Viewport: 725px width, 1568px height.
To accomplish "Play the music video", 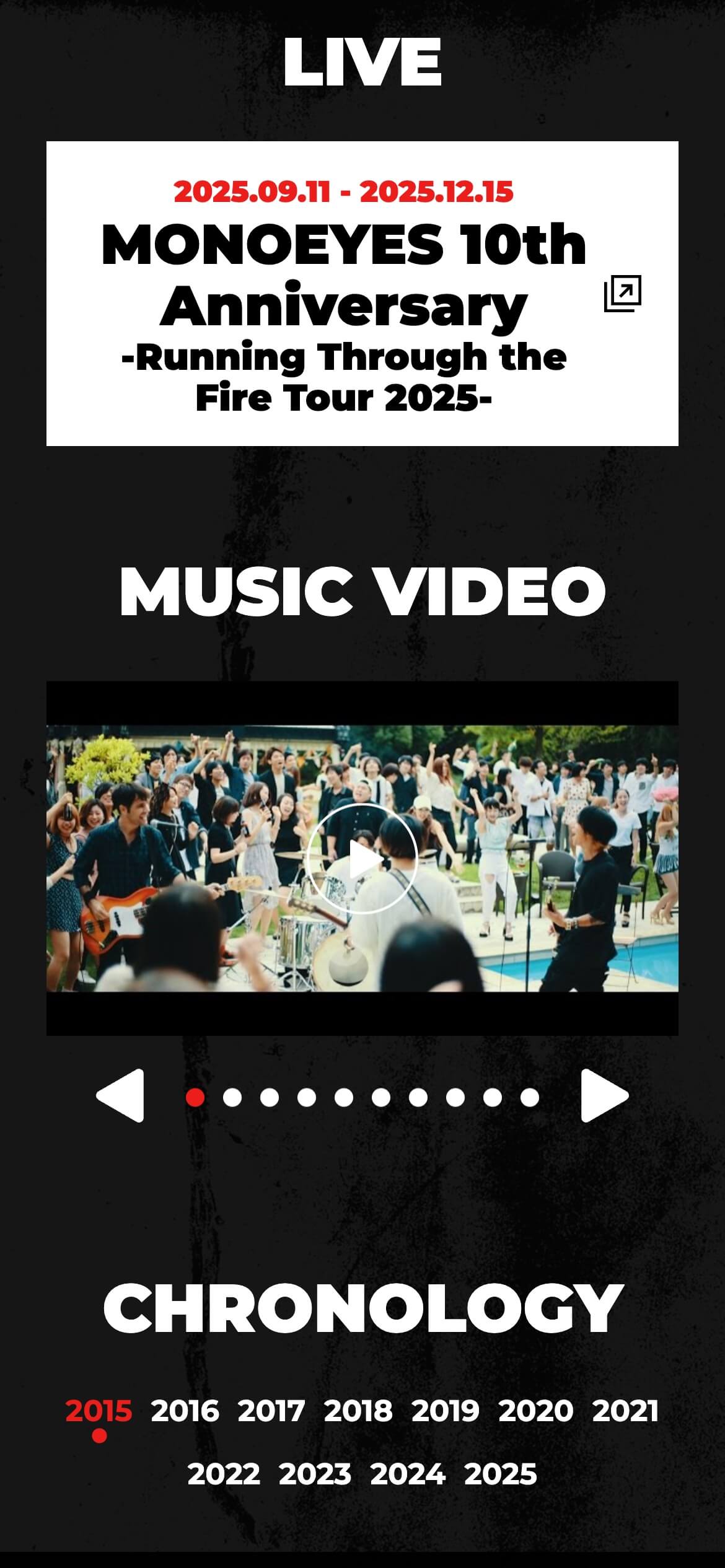I will pos(362,859).
